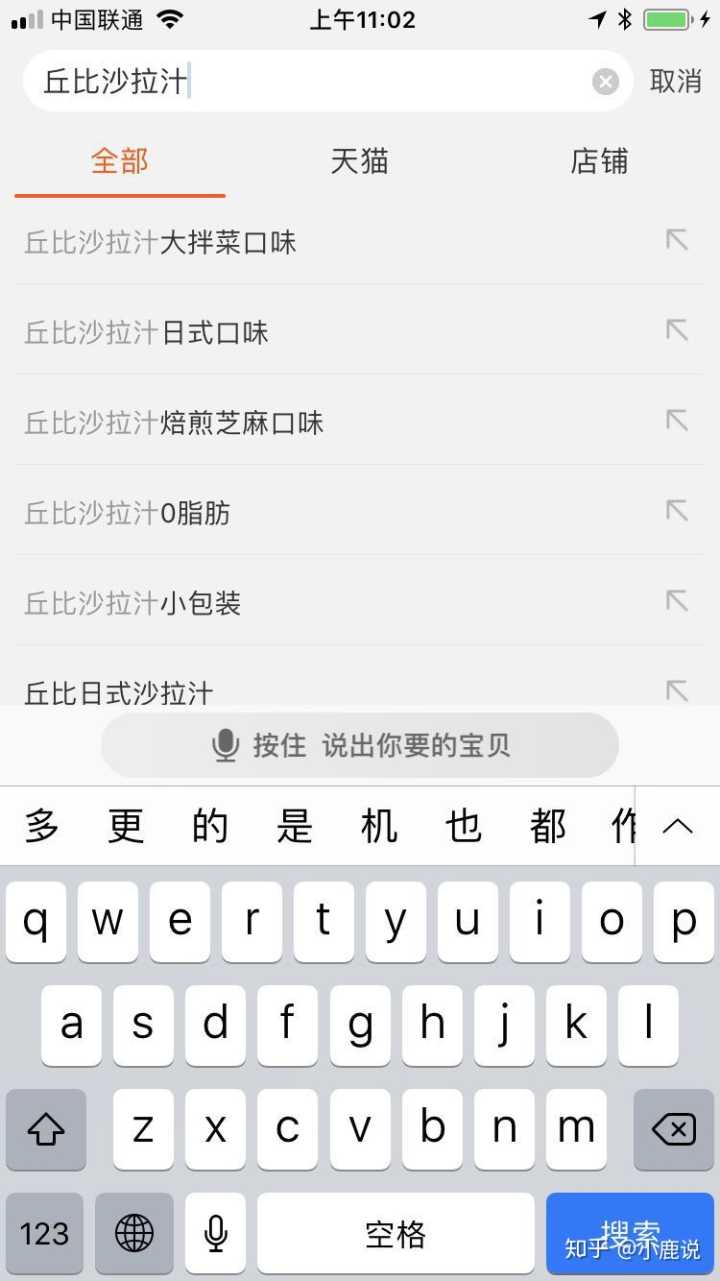The width and height of the screenshot is (720, 1281).
Task: Switch to the 天猫 tab
Action: point(359,162)
